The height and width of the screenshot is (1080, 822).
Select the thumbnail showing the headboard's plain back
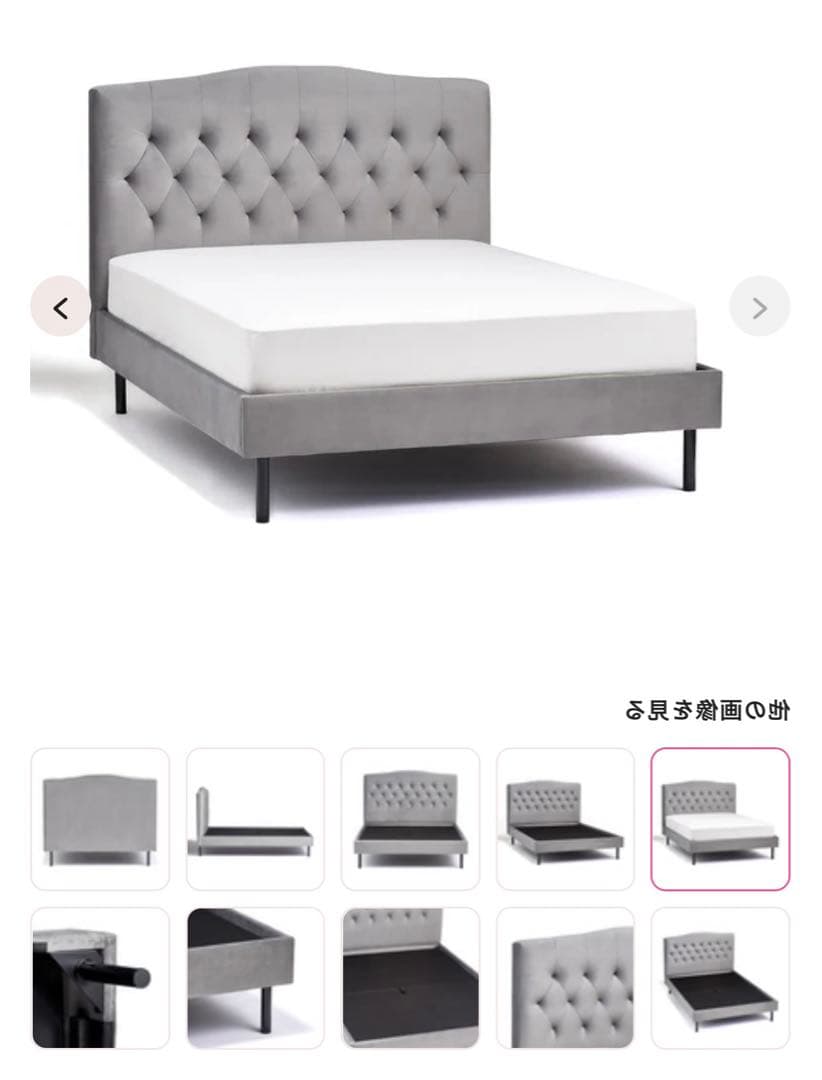[x=100, y=818]
